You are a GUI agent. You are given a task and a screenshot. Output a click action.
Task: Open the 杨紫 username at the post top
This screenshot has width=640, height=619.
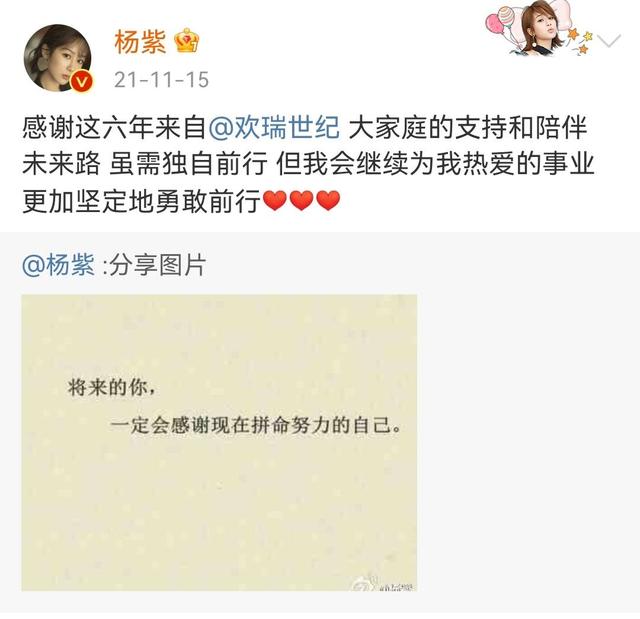[x=139, y=40]
